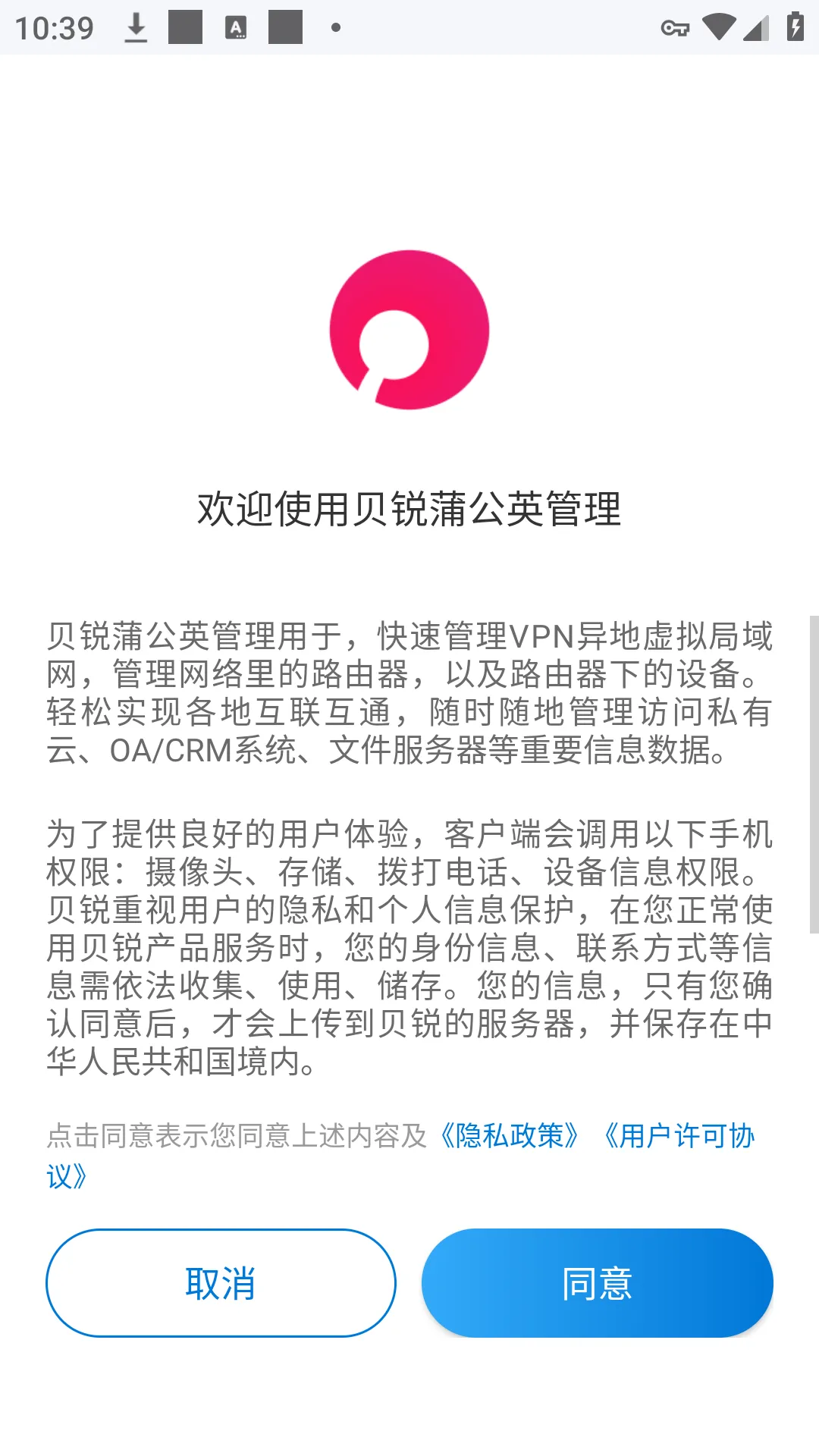The image size is (819, 1456).
Task: Tap the 取消 (Cancel) button
Action: tap(221, 1283)
